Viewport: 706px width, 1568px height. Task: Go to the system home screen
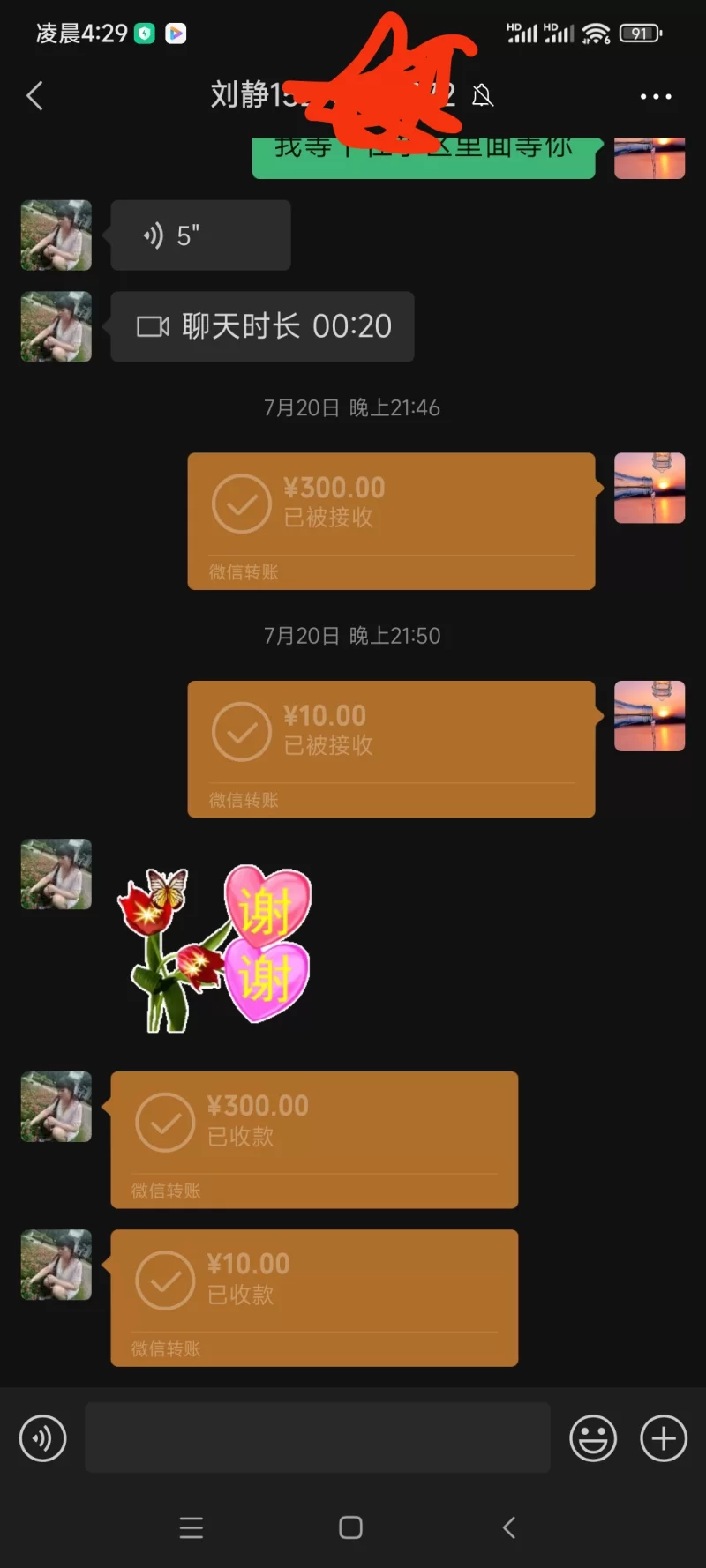(350, 1527)
